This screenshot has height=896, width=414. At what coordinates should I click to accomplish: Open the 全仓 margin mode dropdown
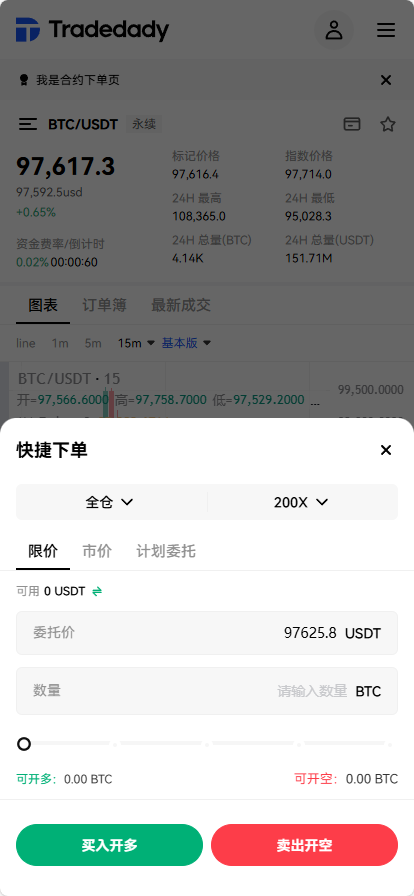[x=110, y=502]
